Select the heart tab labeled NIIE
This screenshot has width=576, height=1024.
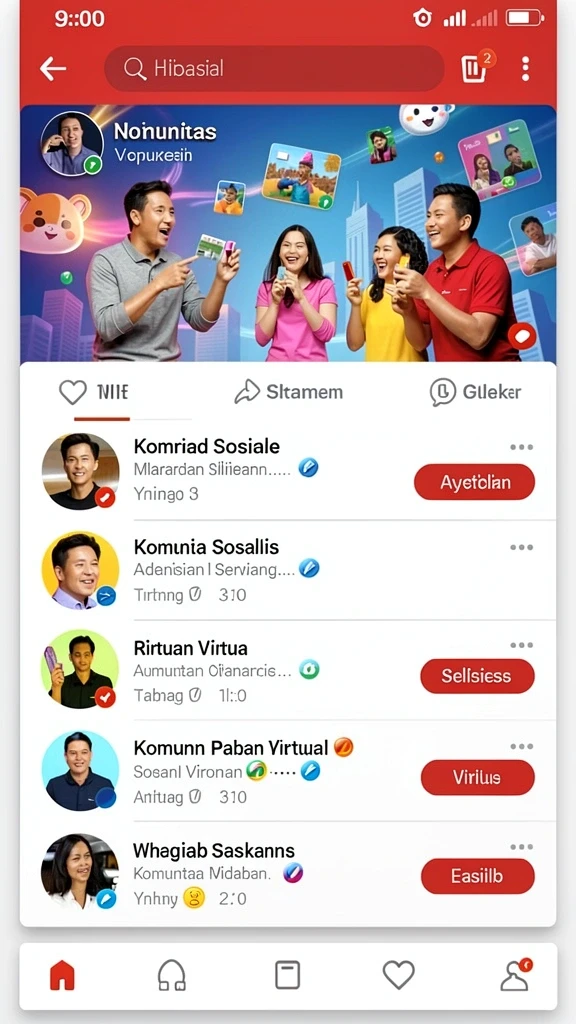(93, 392)
